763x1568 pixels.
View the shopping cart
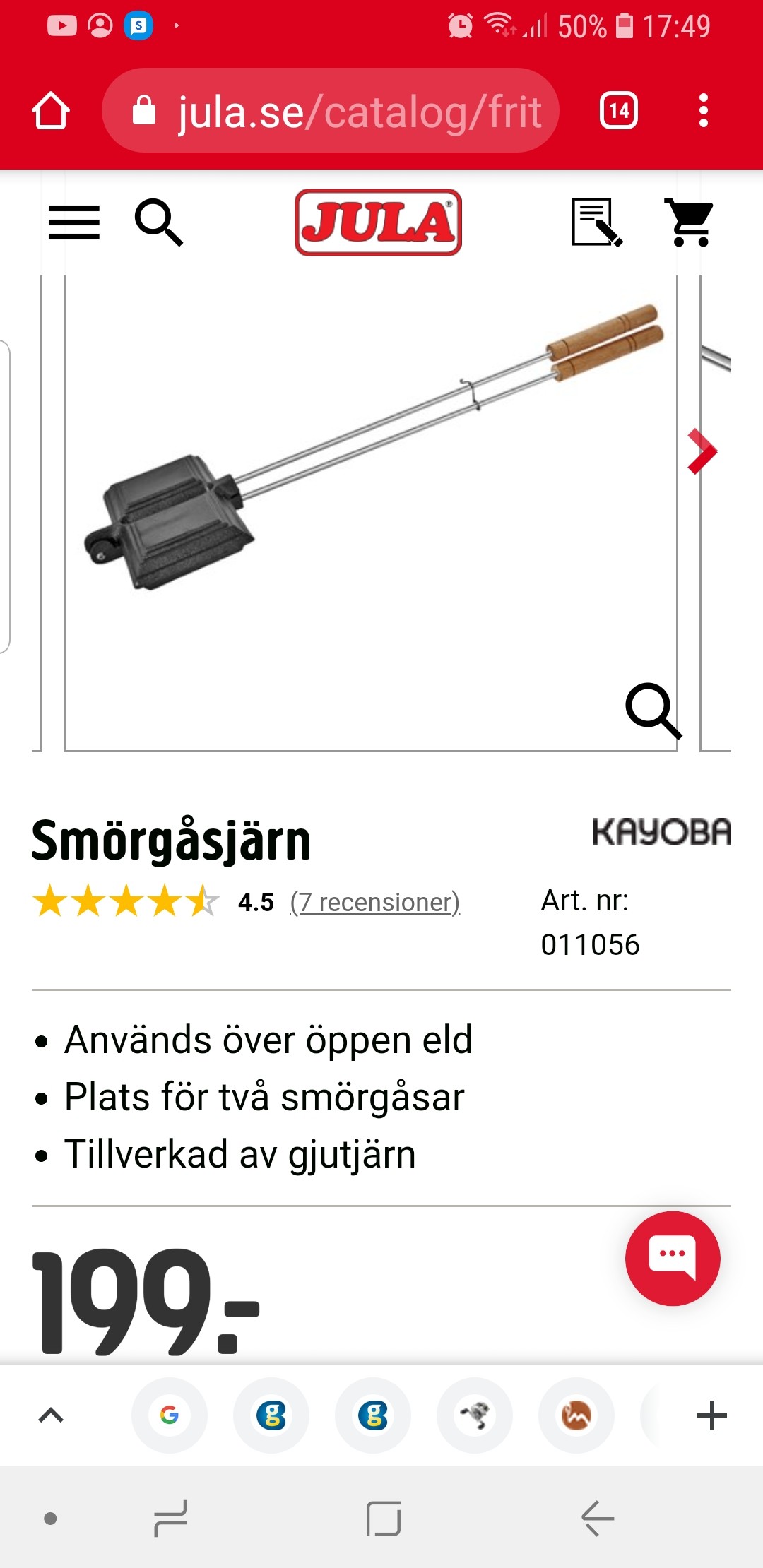pyautogui.click(x=689, y=222)
